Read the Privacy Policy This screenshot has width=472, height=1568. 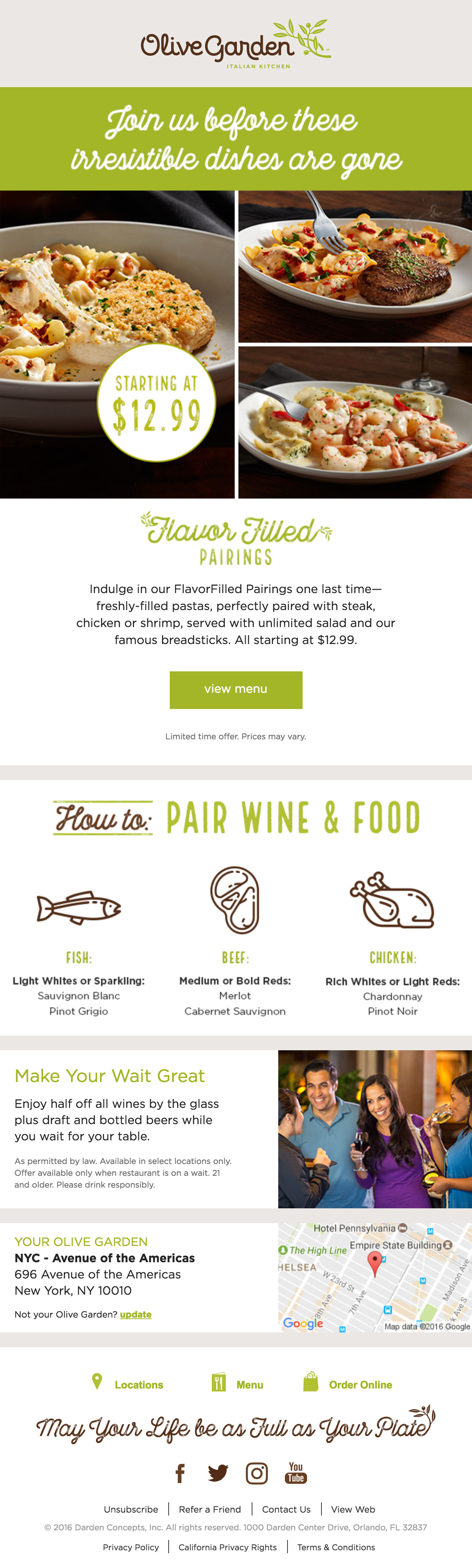coord(131,1547)
